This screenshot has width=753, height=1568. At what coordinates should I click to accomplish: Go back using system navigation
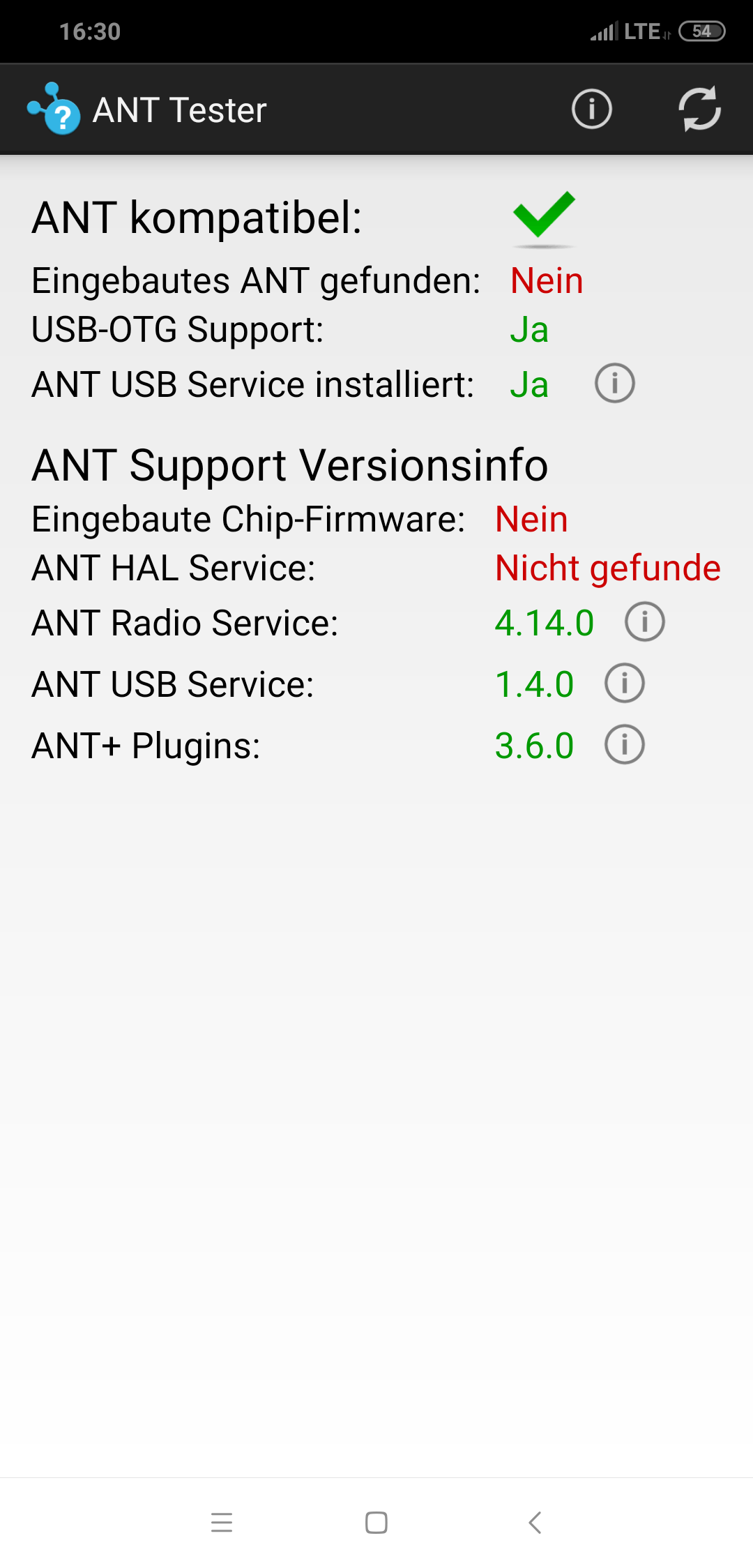pyautogui.click(x=535, y=1523)
